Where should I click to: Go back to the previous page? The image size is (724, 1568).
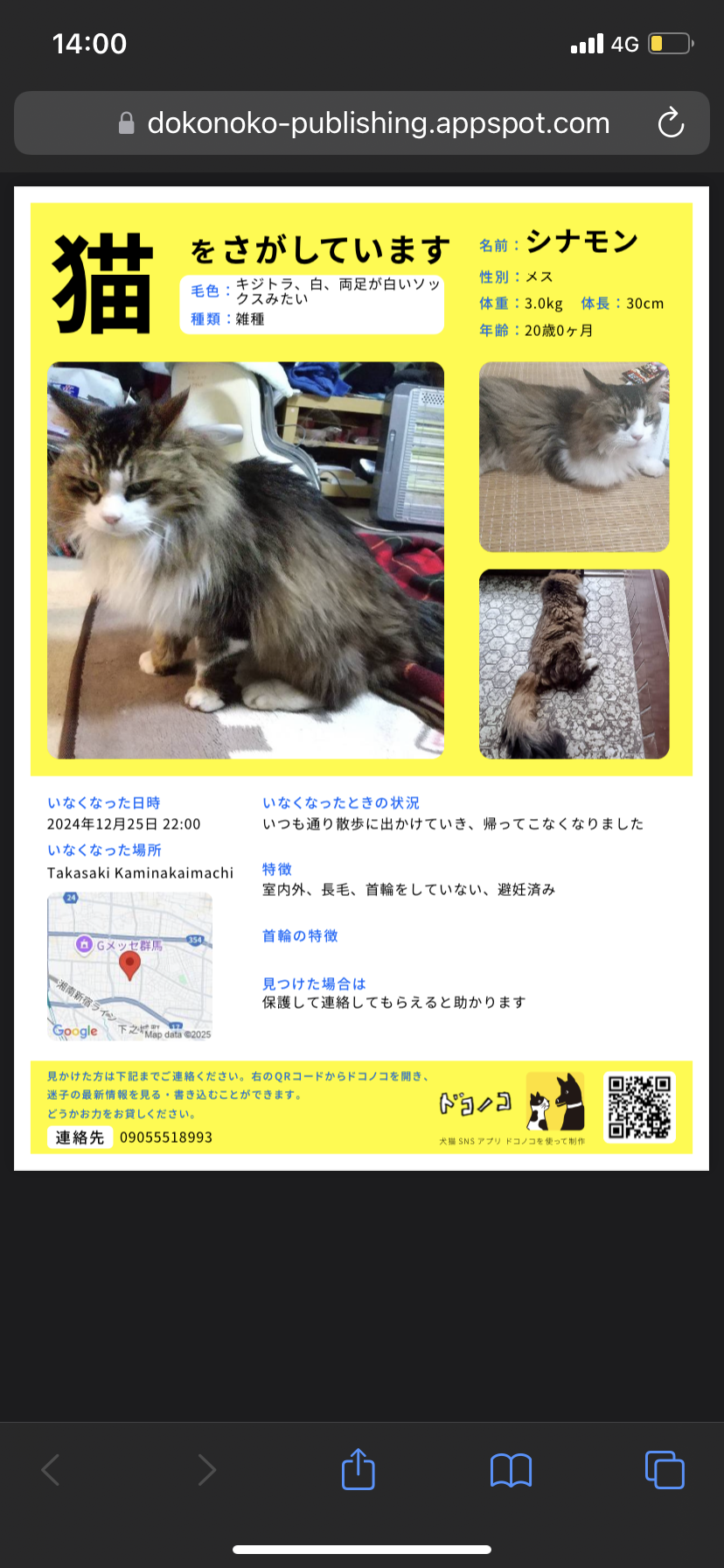click(51, 1470)
